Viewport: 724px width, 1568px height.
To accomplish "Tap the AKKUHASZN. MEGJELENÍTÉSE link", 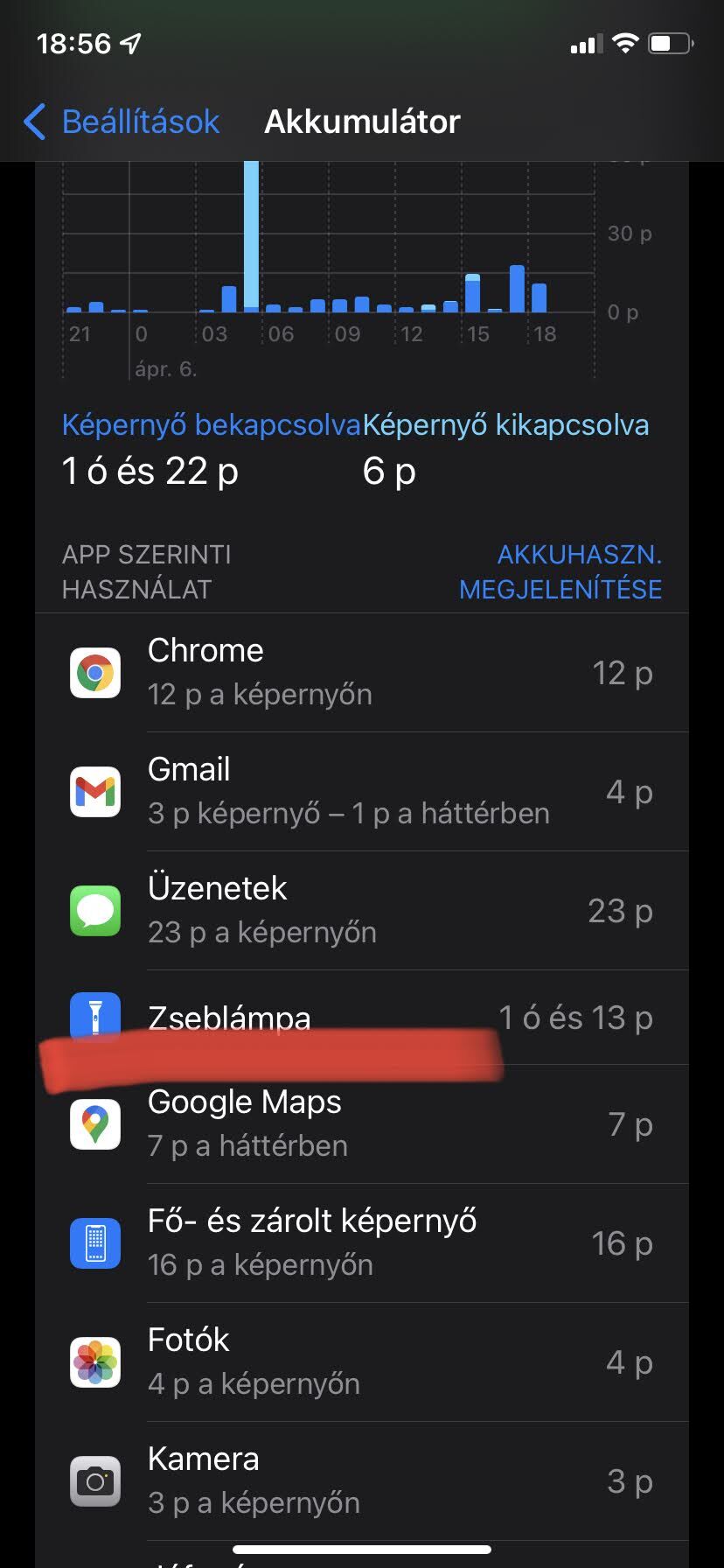I will (560, 571).
